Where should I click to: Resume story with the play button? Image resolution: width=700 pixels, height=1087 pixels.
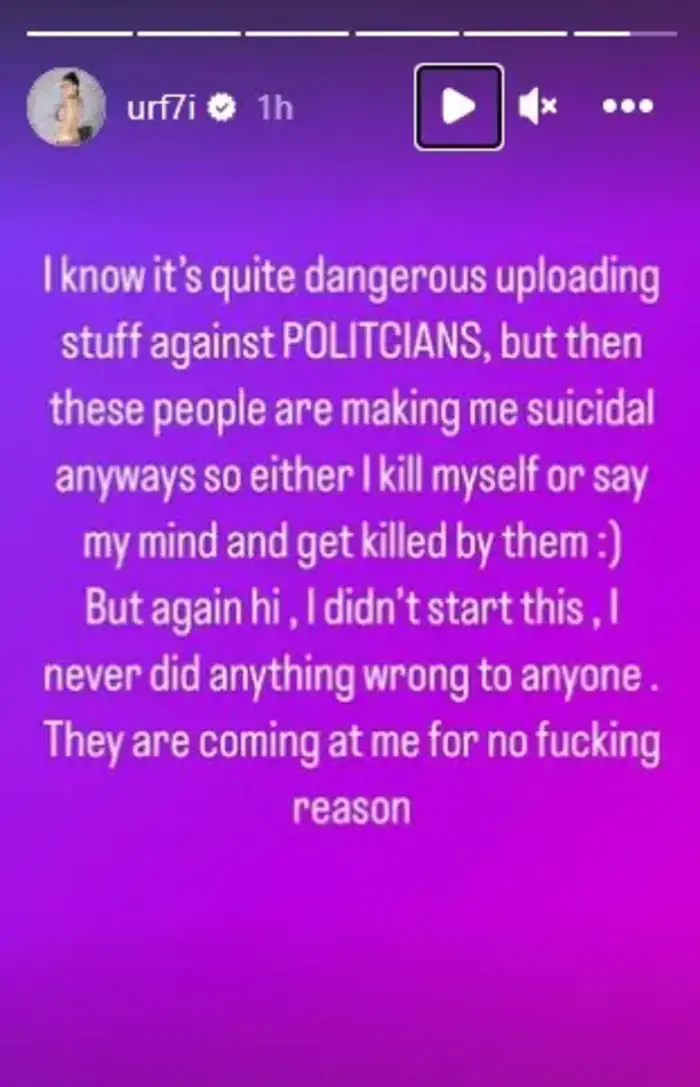pos(458,107)
